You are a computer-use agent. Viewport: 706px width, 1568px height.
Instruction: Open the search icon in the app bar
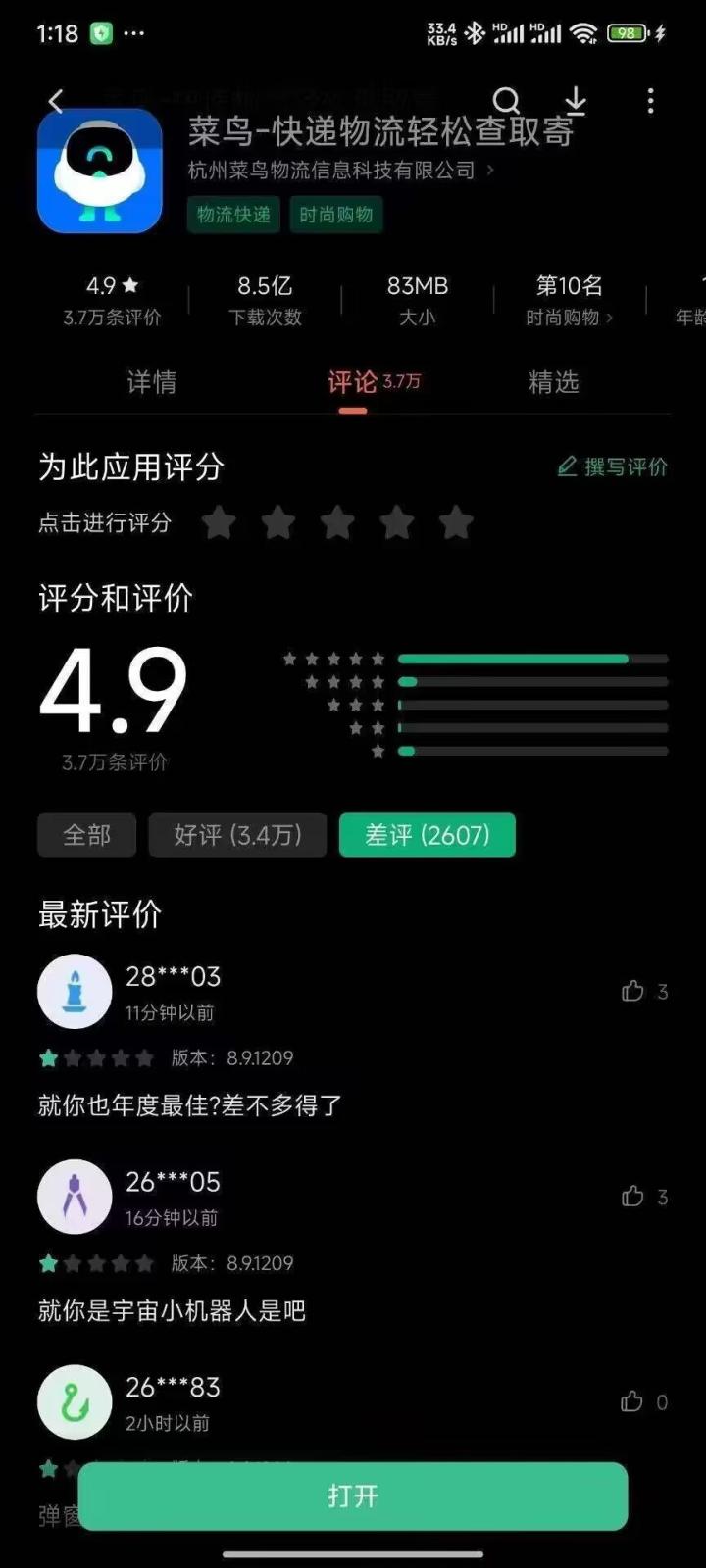[506, 101]
